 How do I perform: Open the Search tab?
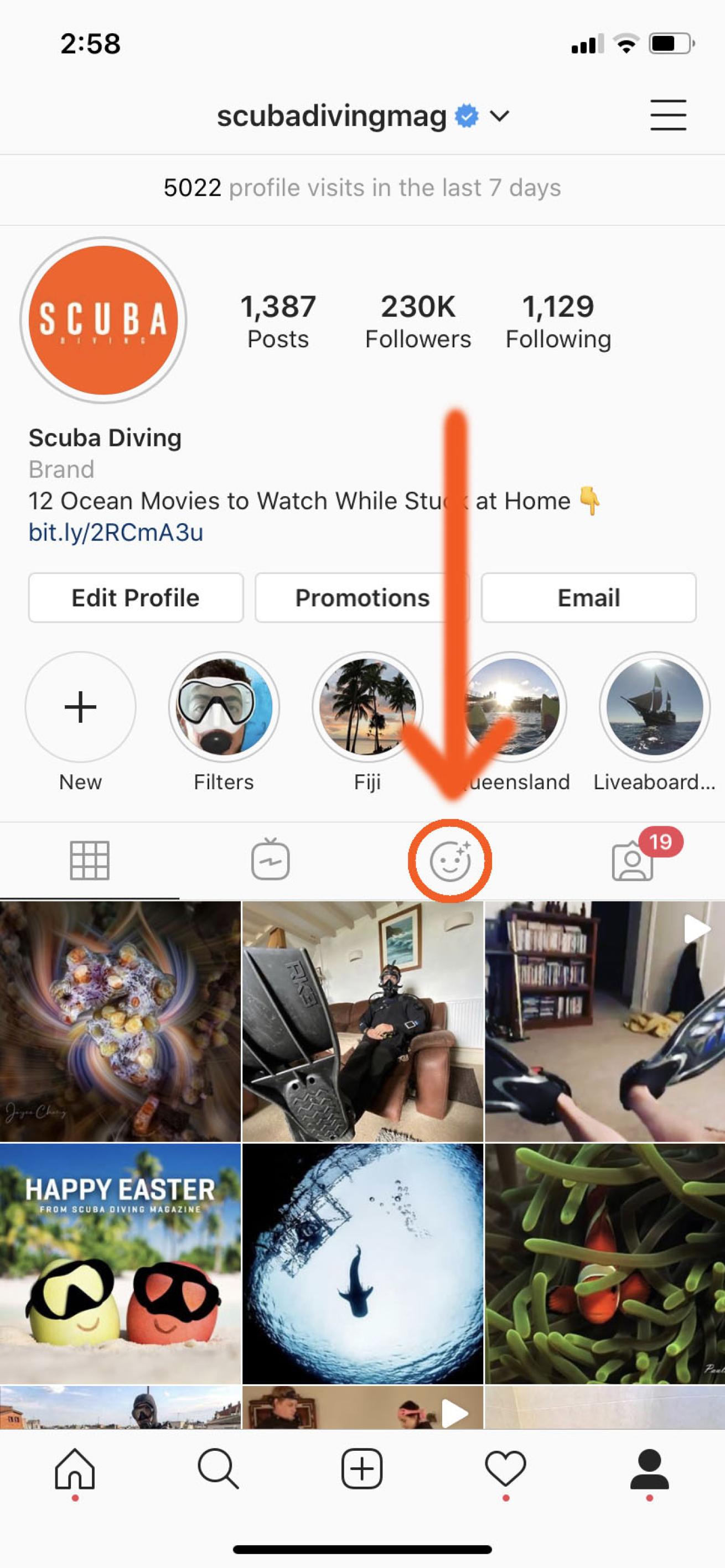point(218,1468)
